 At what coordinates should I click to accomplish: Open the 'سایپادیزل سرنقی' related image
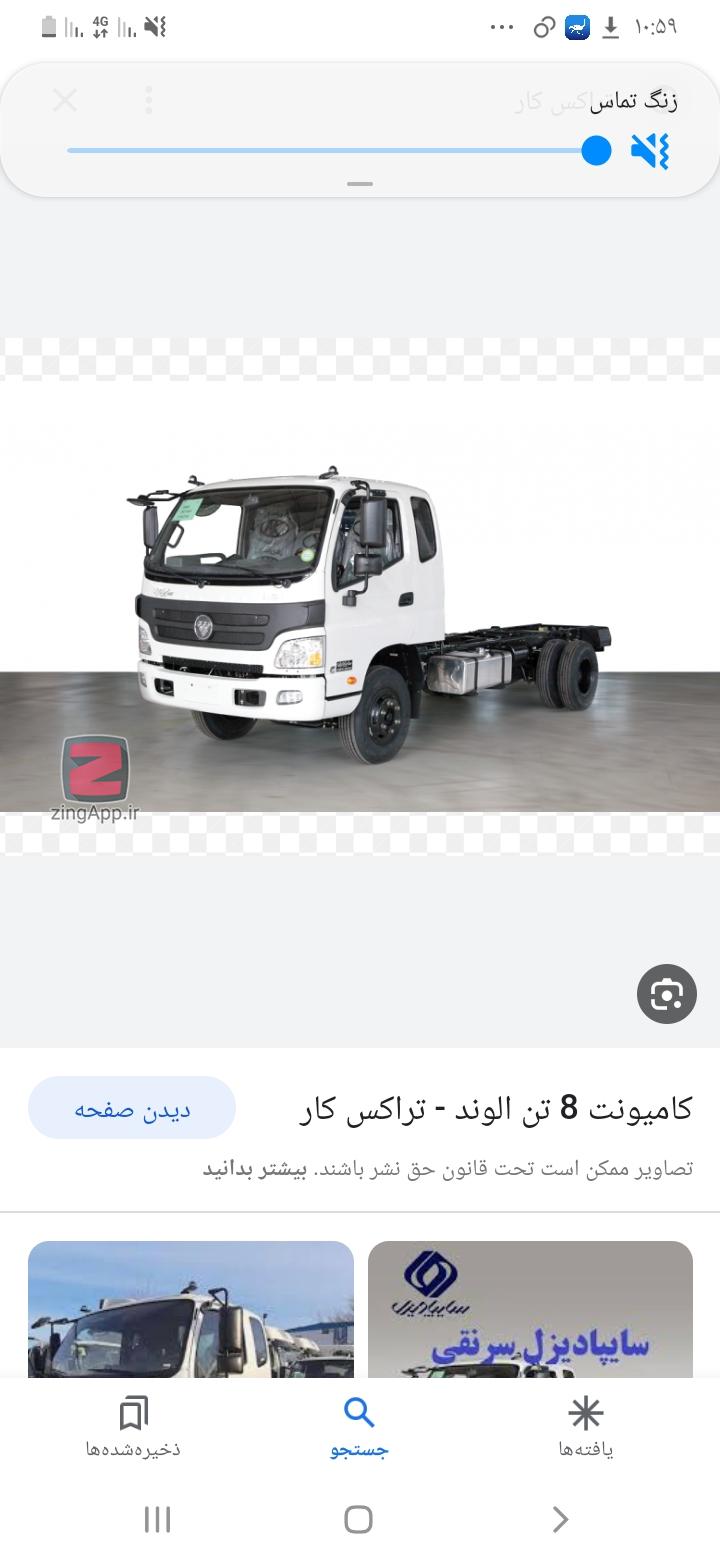click(530, 1310)
